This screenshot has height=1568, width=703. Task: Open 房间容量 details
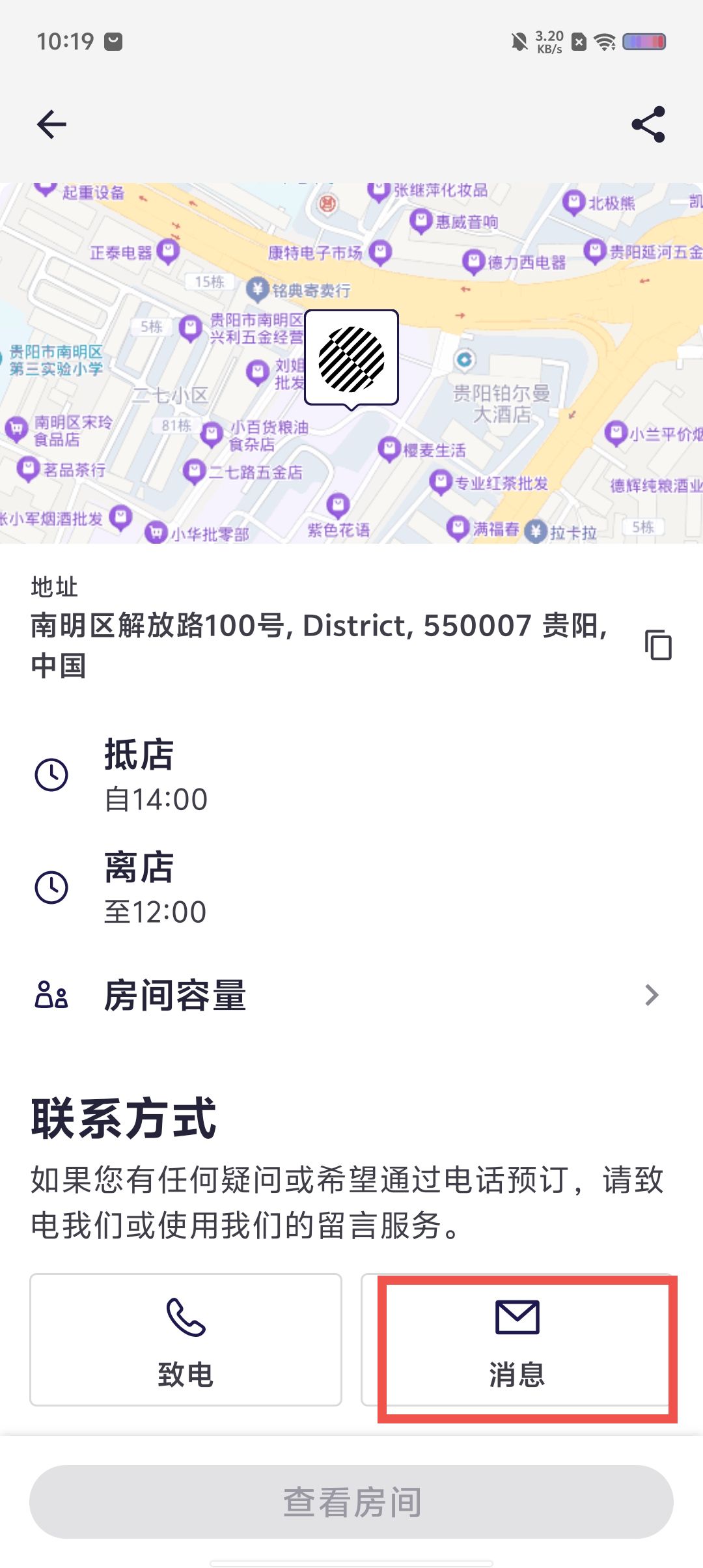tap(351, 995)
